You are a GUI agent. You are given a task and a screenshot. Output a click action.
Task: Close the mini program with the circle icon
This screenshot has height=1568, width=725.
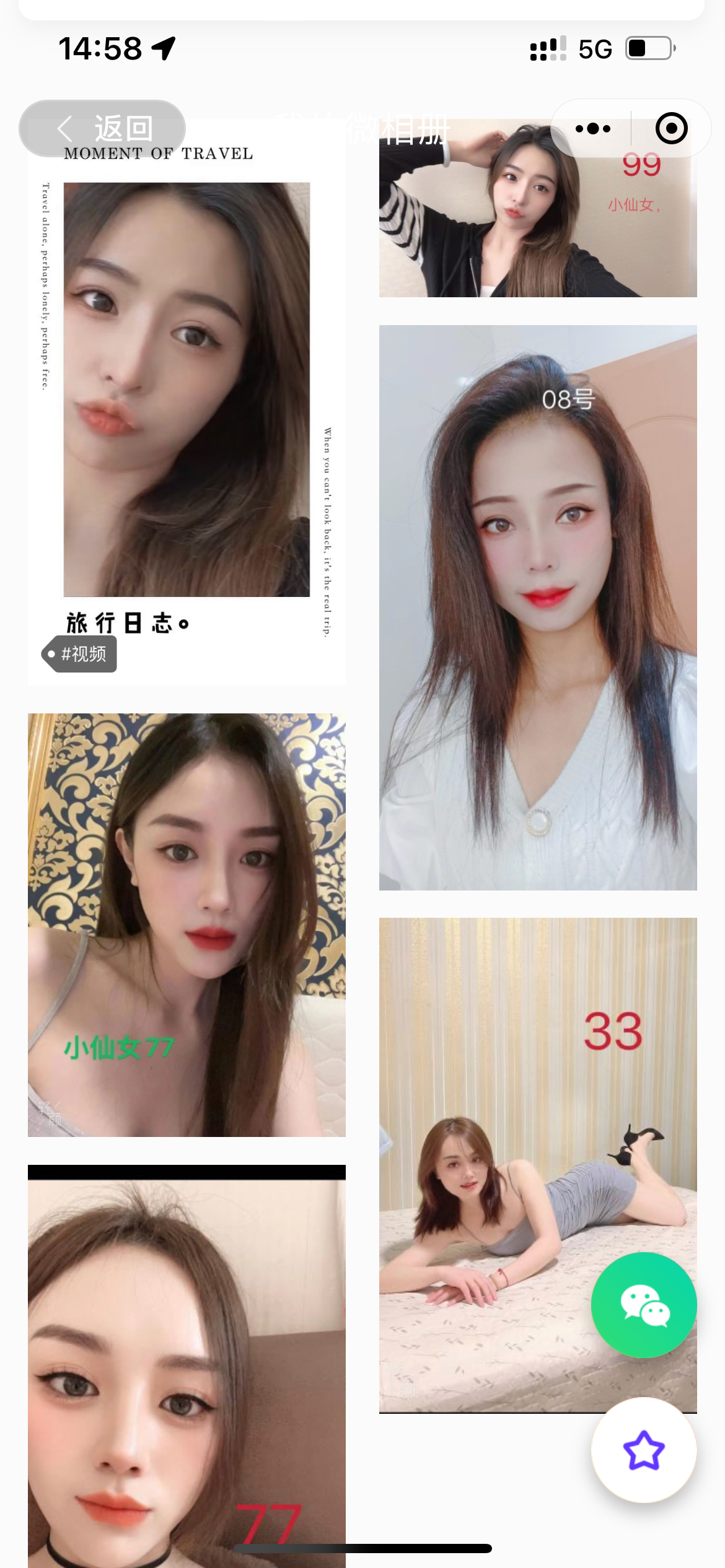point(671,129)
